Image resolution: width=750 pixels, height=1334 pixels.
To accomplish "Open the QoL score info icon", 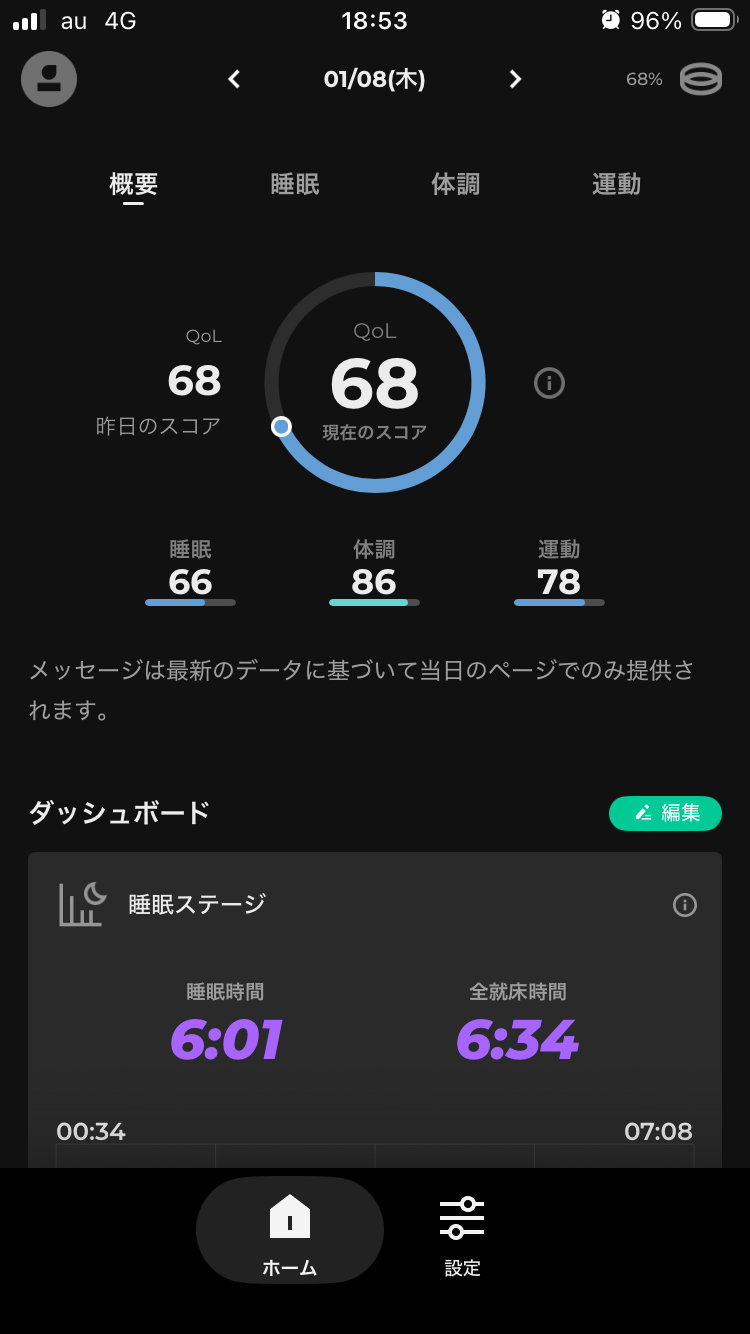I will [549, 383].
